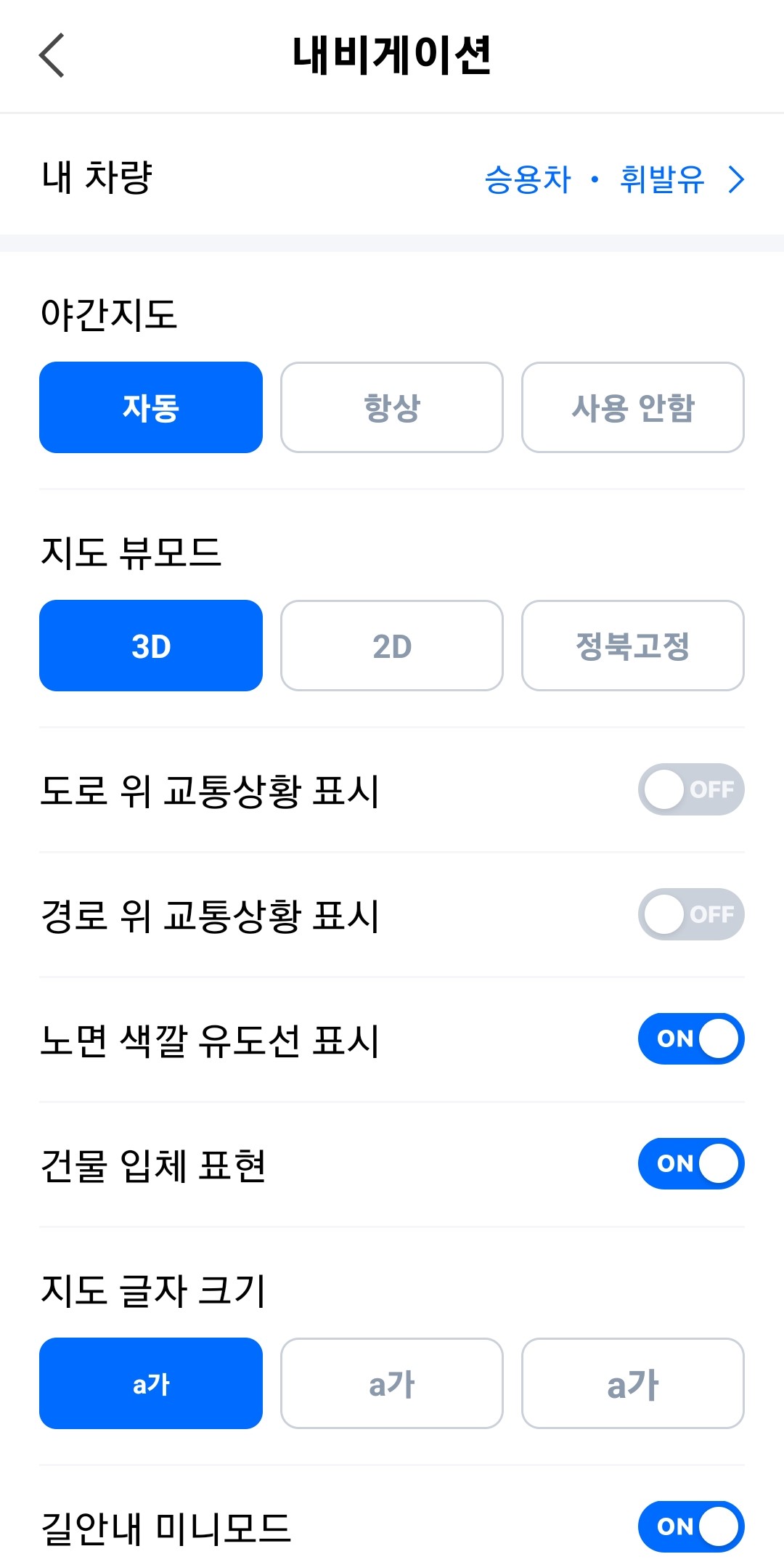
Task: Click the right chevron next to 휘발유
Action: click(x=738, y=180)
